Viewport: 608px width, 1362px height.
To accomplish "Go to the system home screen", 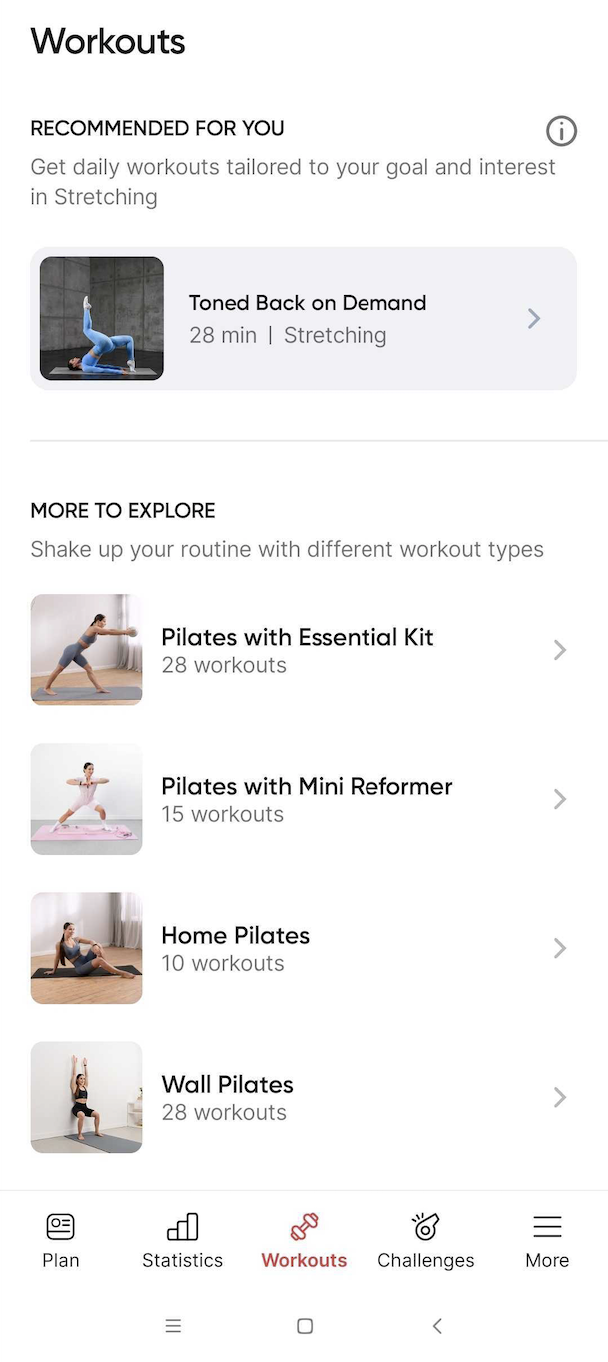I will 305,1326.
